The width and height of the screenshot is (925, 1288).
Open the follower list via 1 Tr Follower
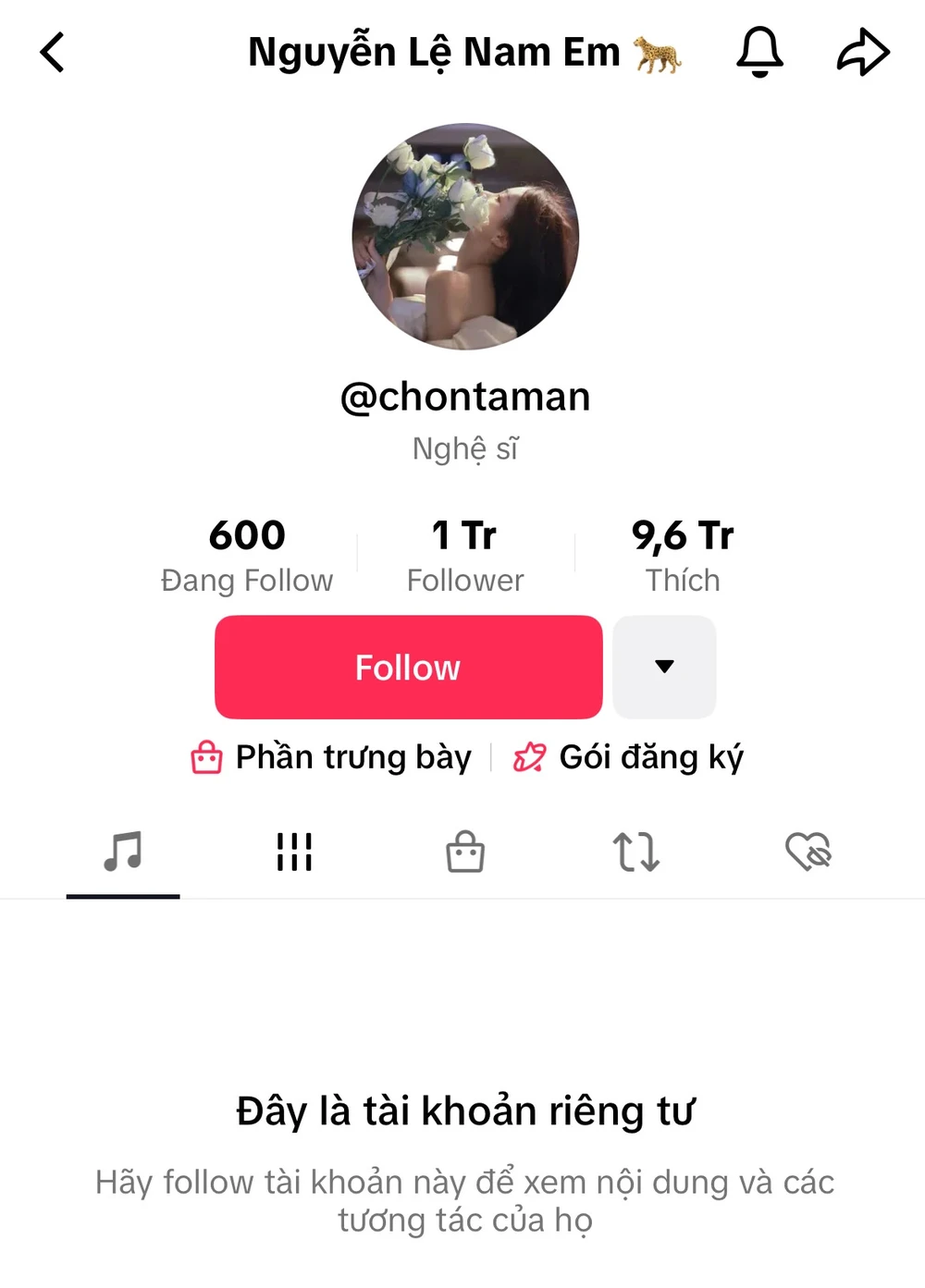[465, 553]
